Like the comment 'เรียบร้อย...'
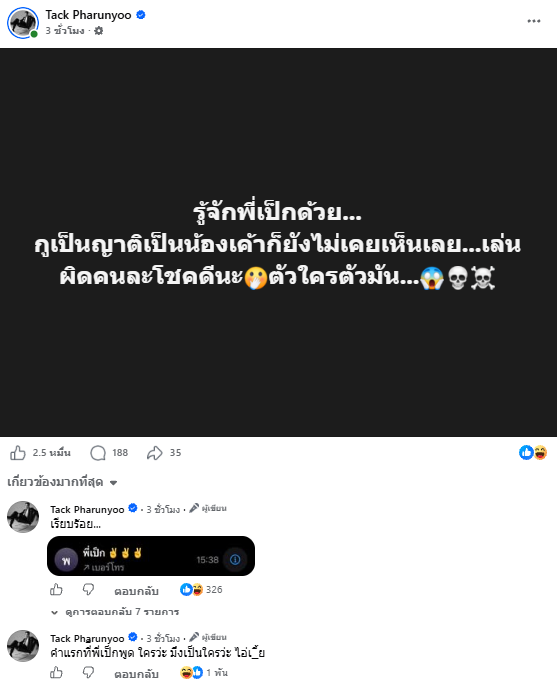Image resolution: width=557 pixels, height=683 pixels. (56, 590)
